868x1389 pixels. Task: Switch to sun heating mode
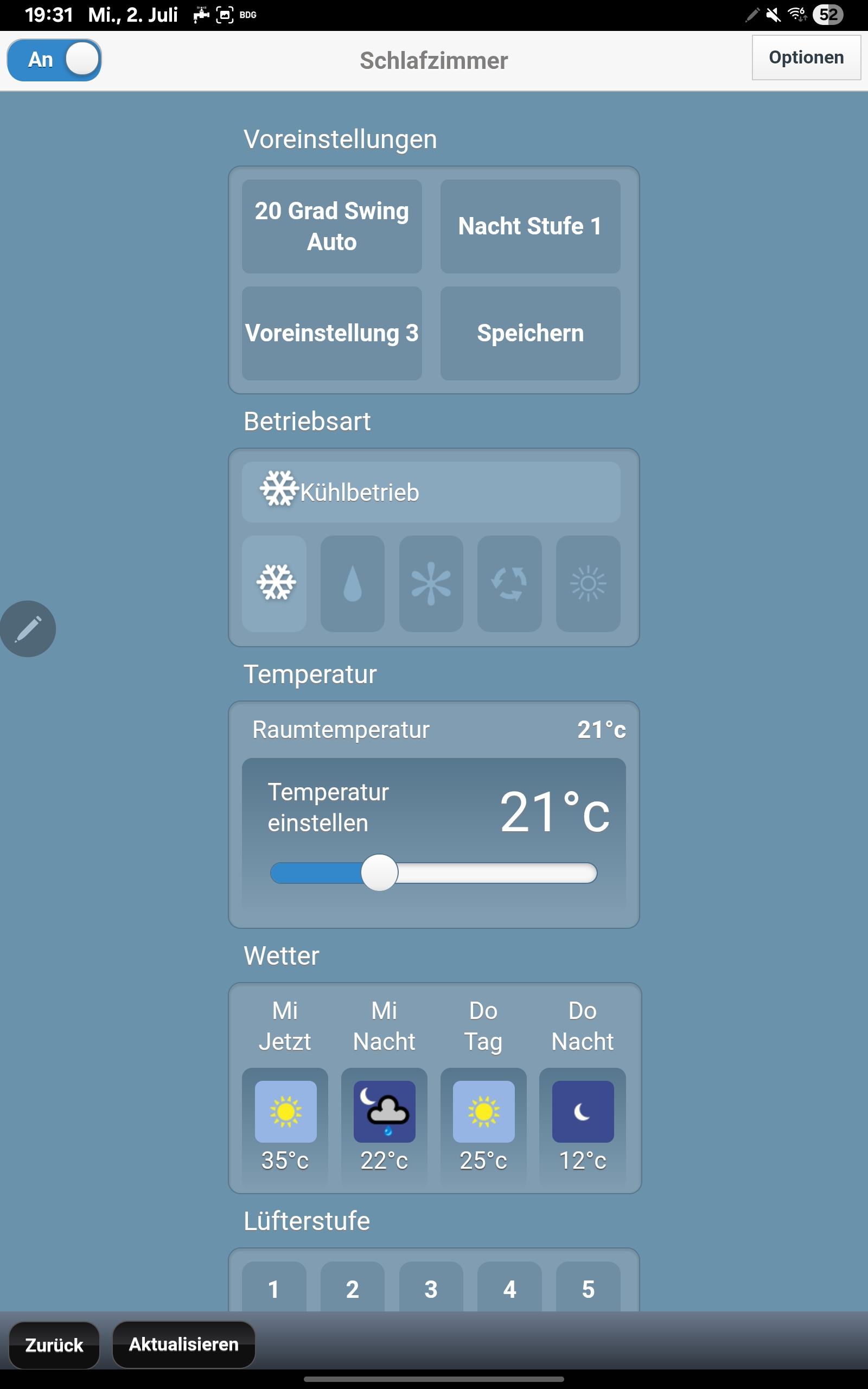coord(588,583)
